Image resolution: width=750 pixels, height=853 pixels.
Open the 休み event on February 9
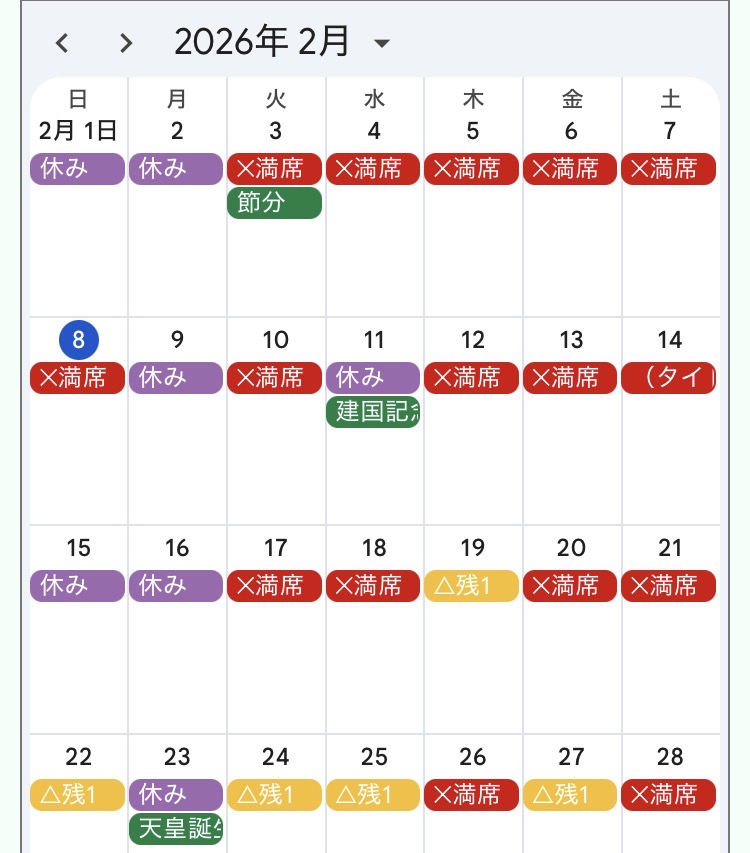[175, 378]
